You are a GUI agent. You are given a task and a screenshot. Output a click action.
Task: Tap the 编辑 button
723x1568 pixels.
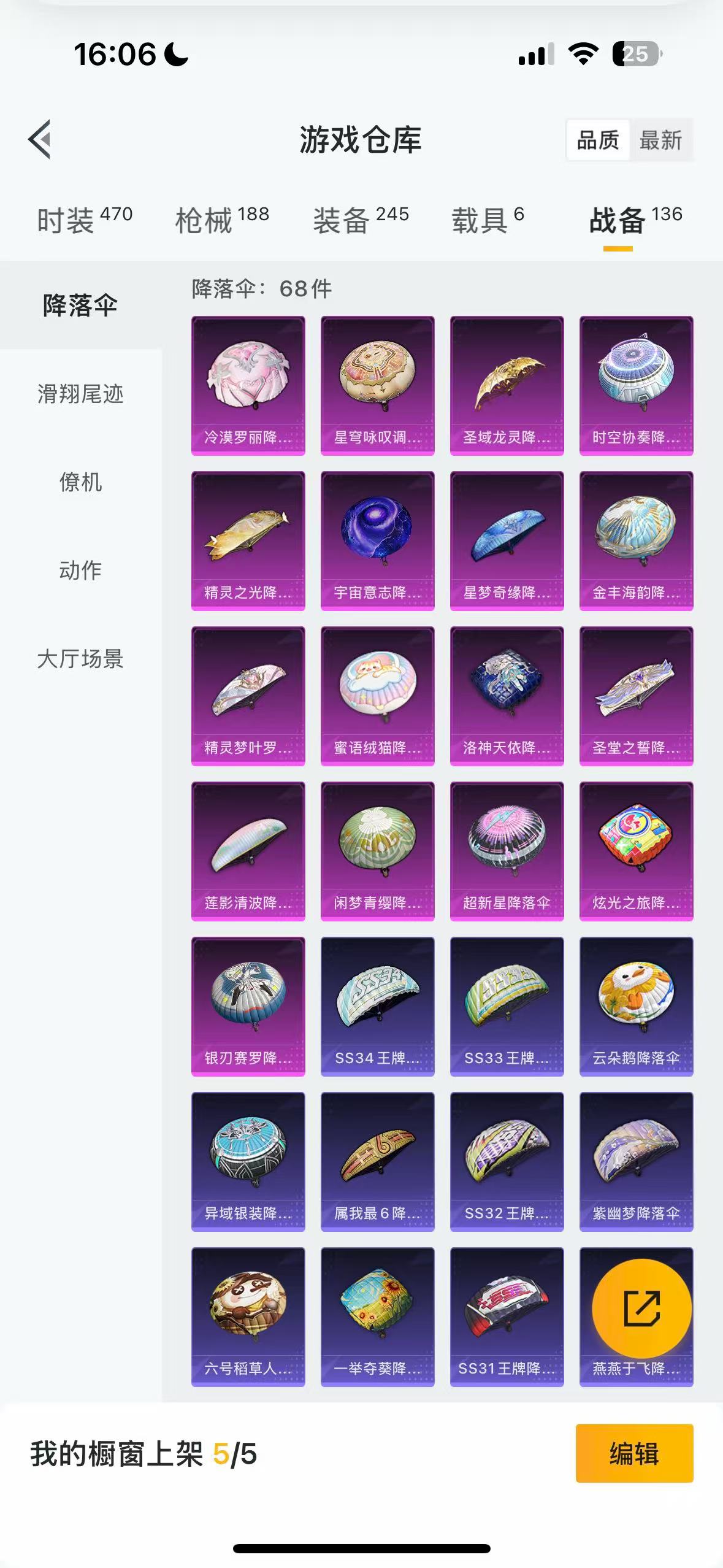tap(634, 1453)
